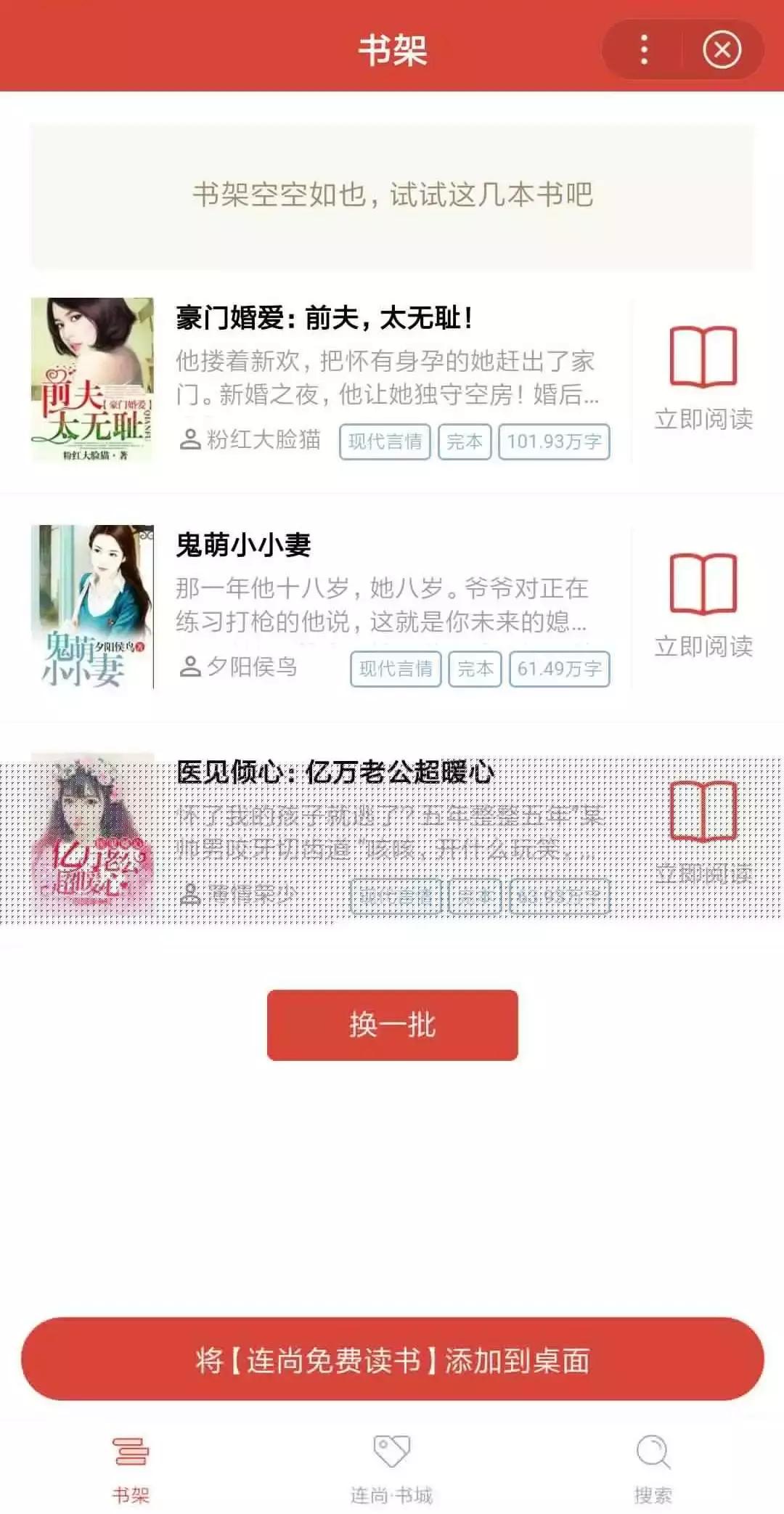This screenshot has width=784, height=1514.
Task: Open the 完本 filter under 豪门婚爱
Action: (465, 441)
